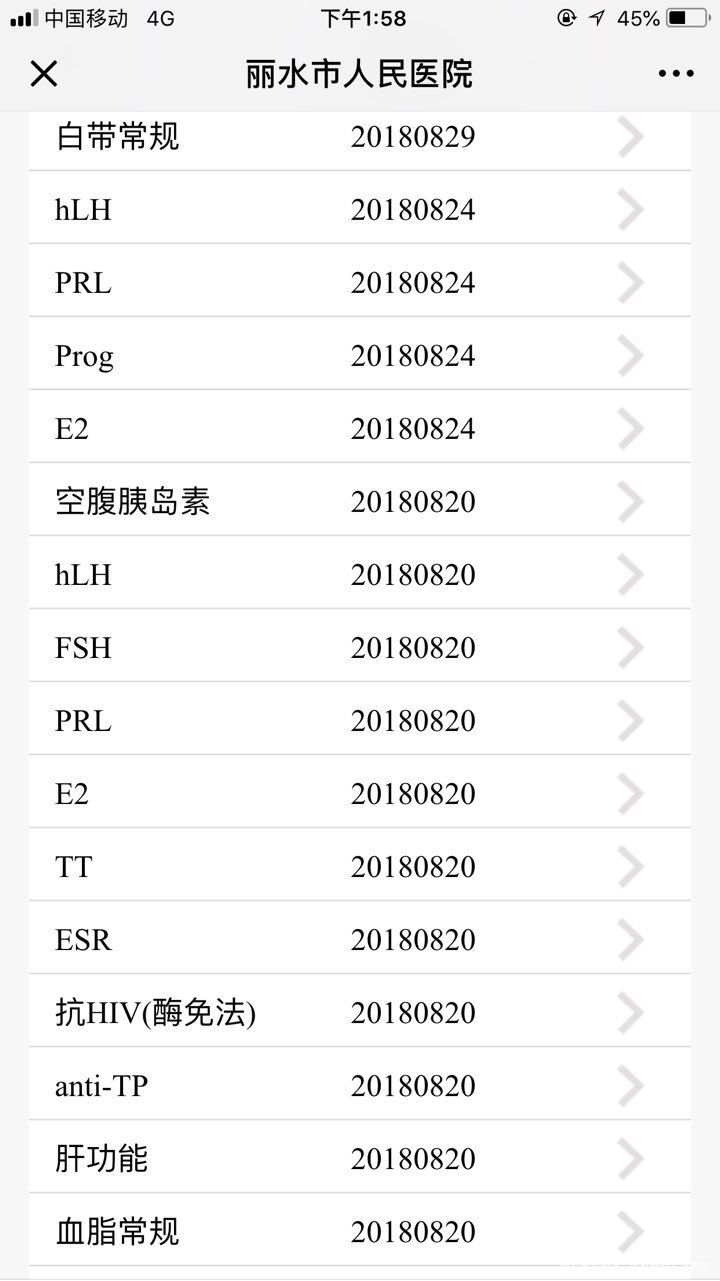Tap the cellular signal bars icon

pyautogui.click(x=22, y=16)
